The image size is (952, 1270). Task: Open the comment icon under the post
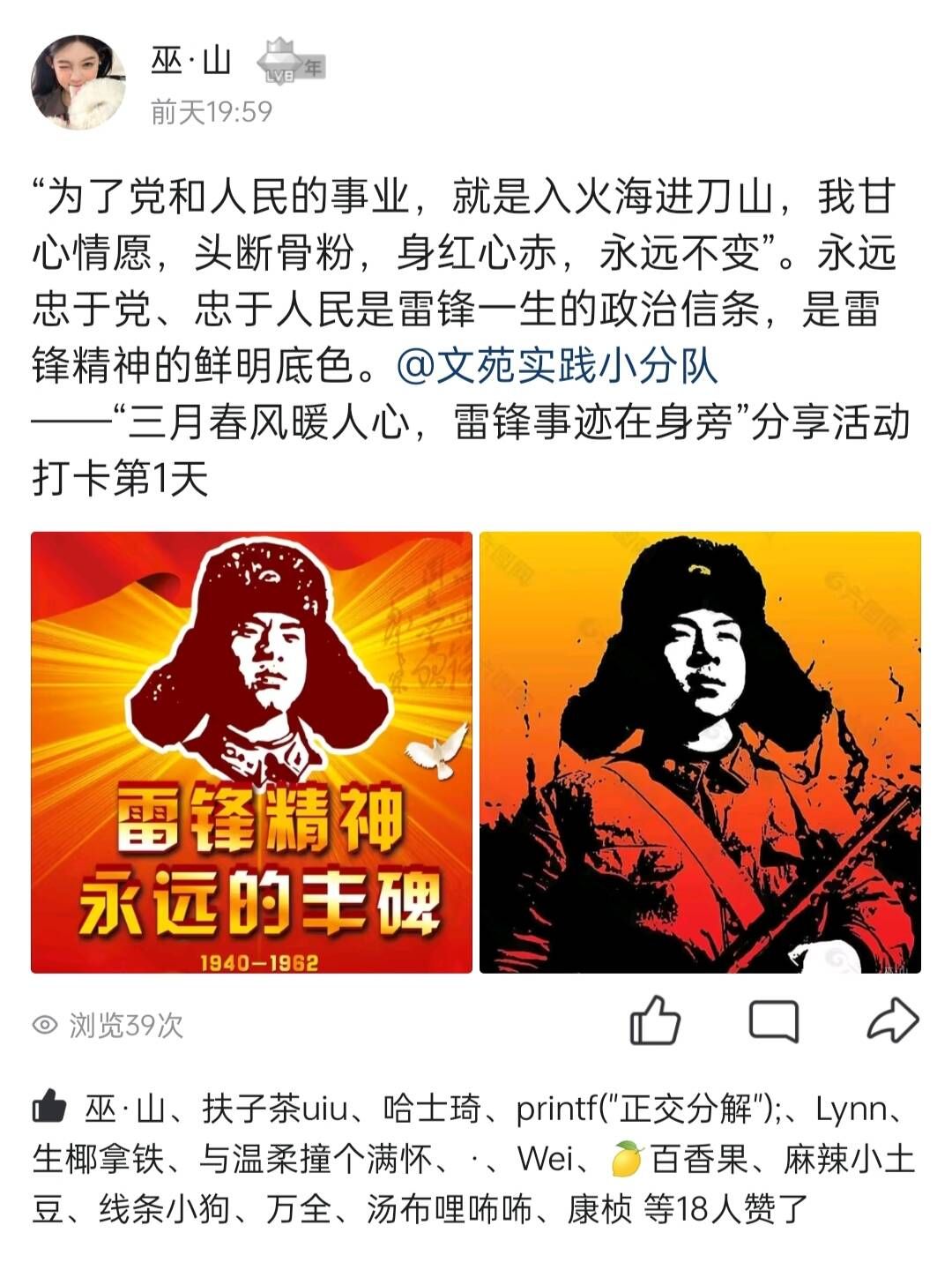point(773,1022)
